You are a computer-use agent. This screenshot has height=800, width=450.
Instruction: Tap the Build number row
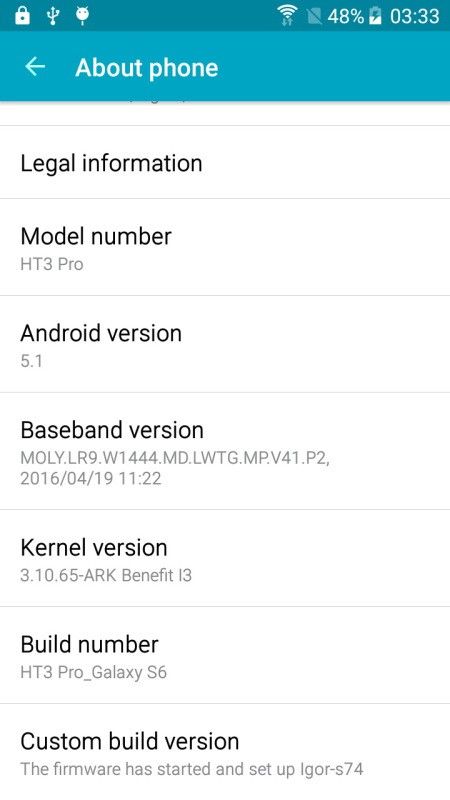(225, 656)
